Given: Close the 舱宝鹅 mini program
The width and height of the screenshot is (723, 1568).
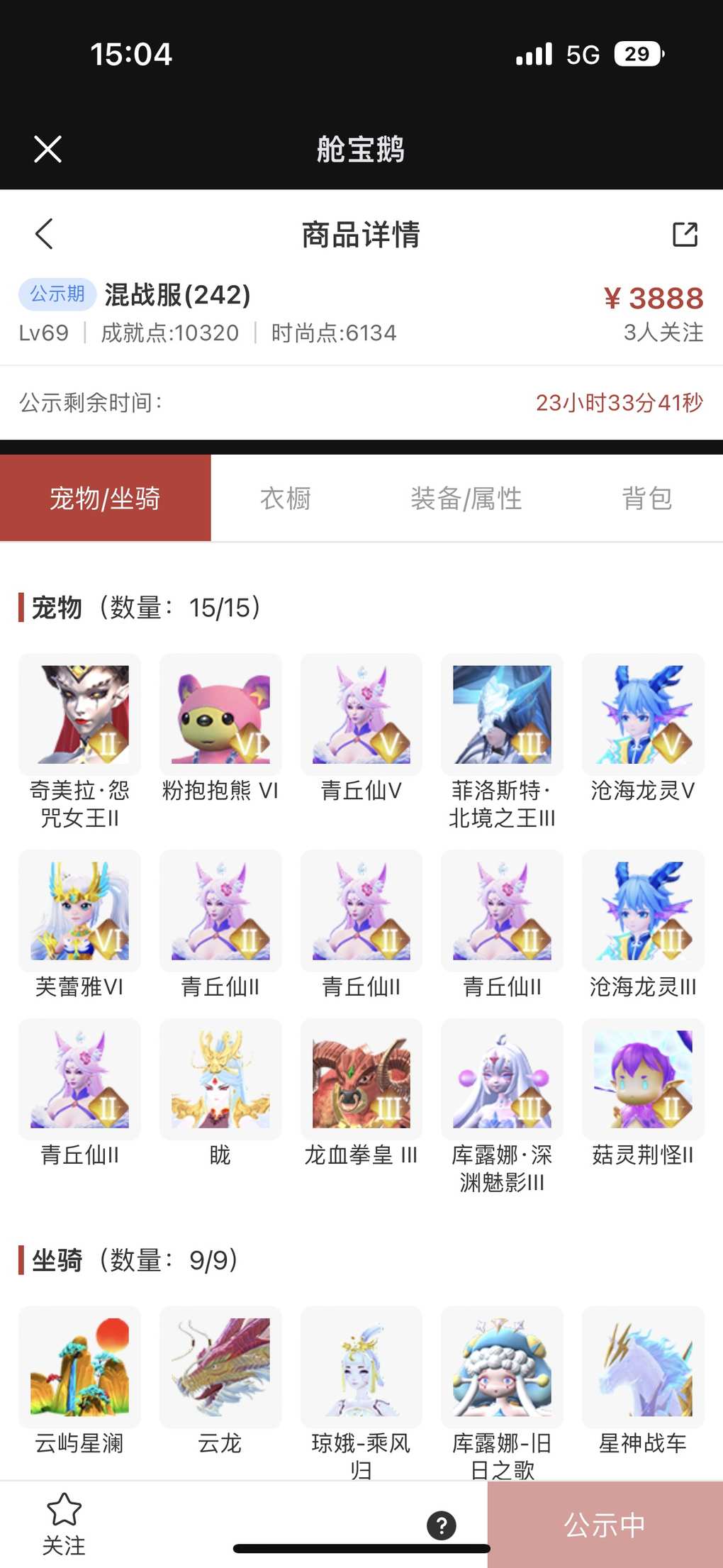Looking at the screenshot, I should pyautogui.click(x=47, y=149).
